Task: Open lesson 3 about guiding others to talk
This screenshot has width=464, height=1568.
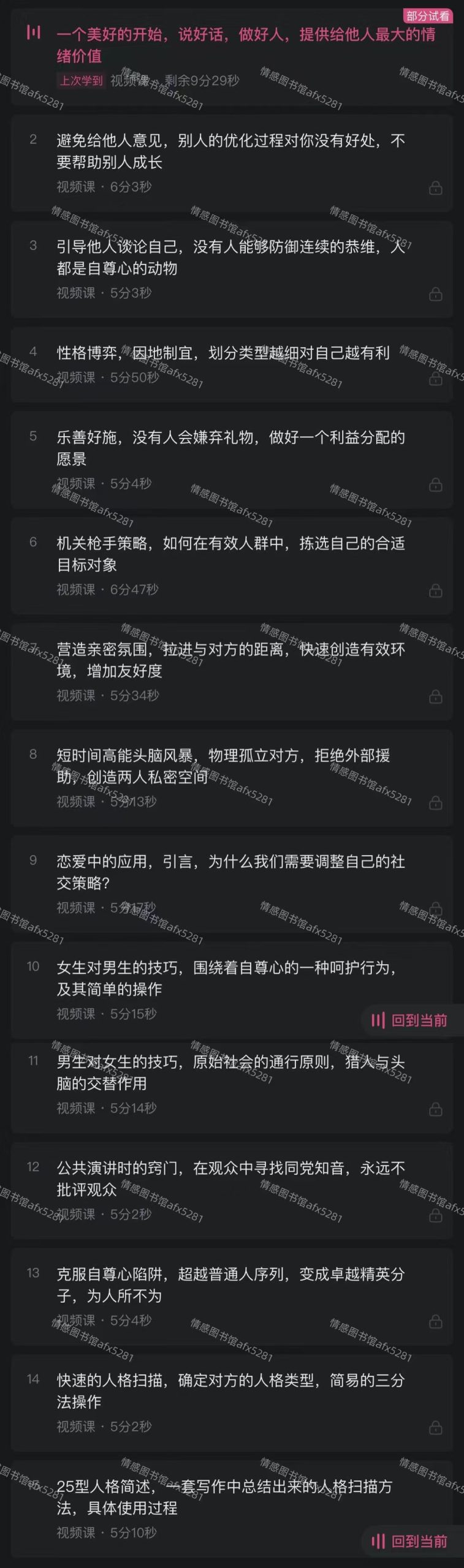Action: pos(231,258)
